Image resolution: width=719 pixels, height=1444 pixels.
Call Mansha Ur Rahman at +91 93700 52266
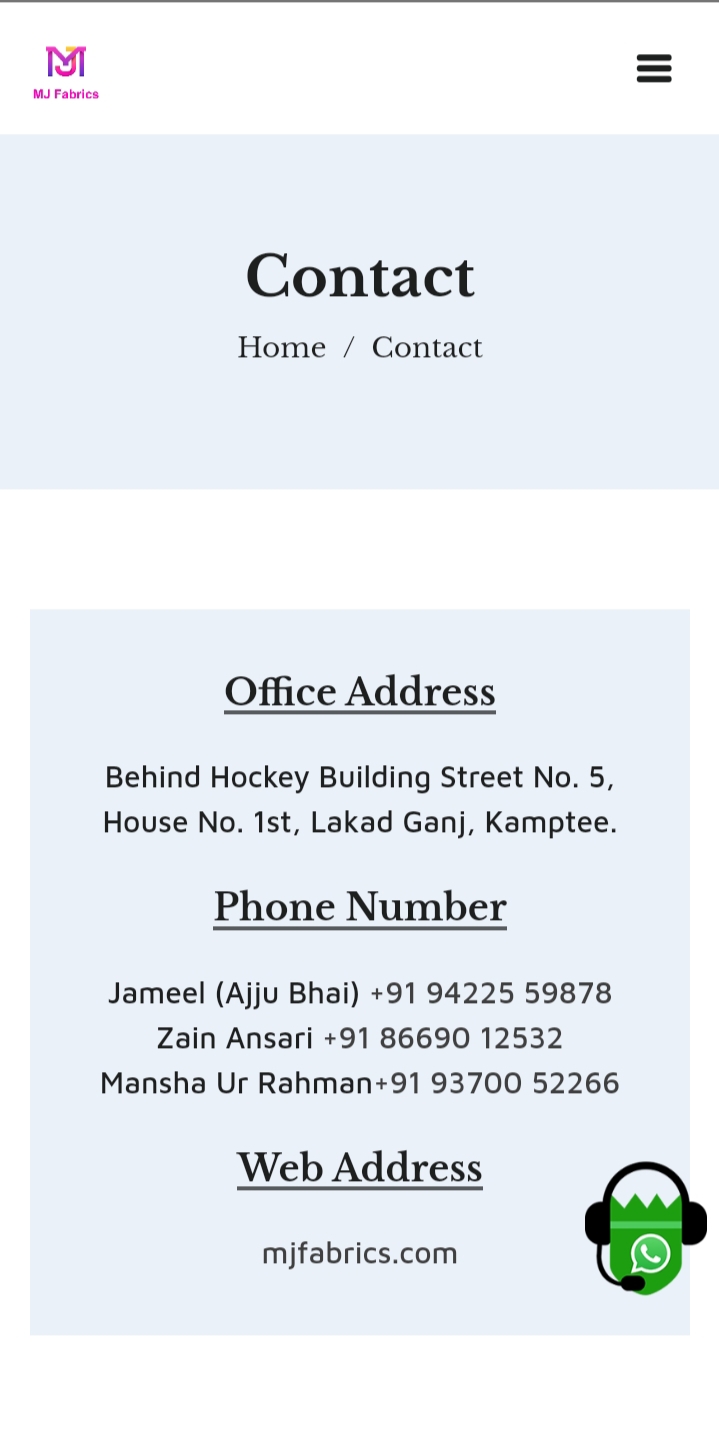pos(496,1083)
